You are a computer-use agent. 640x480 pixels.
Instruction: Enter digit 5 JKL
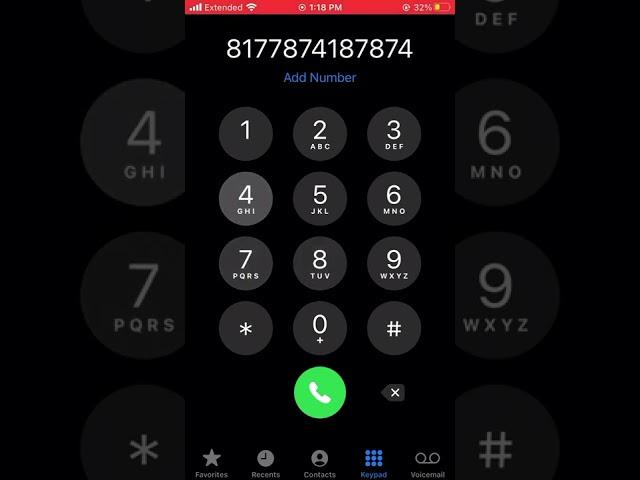[320, 199]
